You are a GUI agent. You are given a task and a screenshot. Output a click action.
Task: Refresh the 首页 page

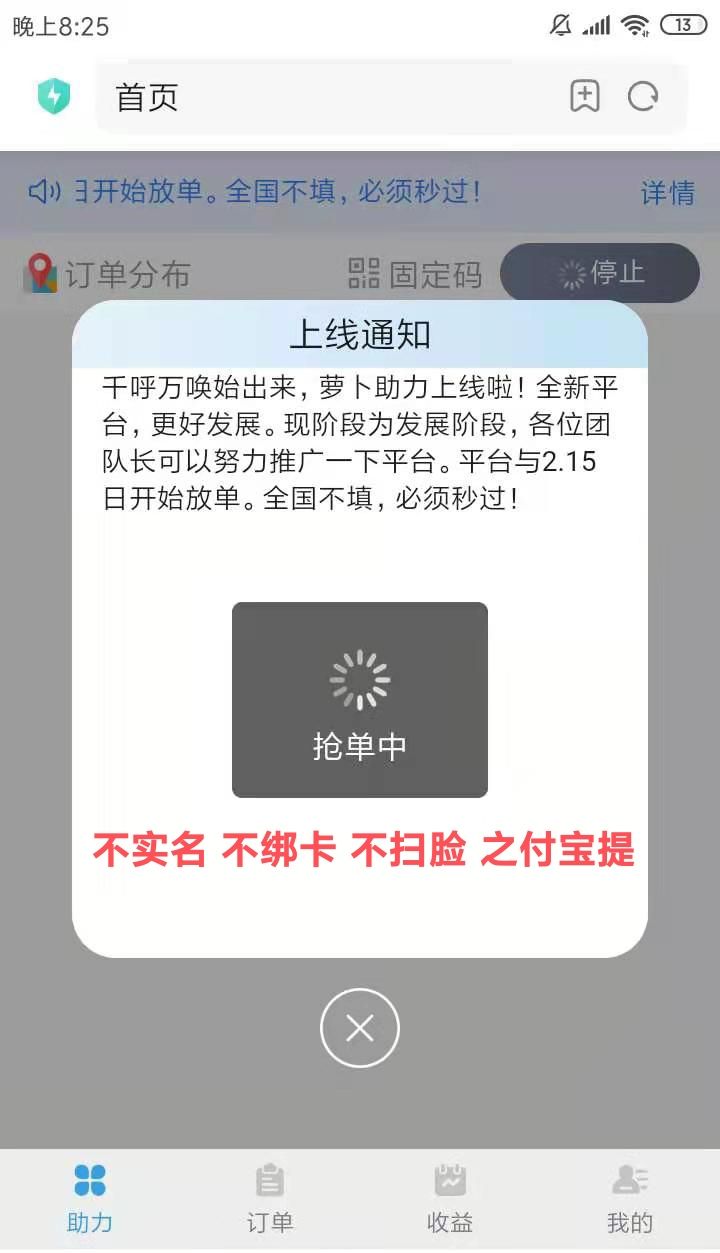tap(643, 96)
